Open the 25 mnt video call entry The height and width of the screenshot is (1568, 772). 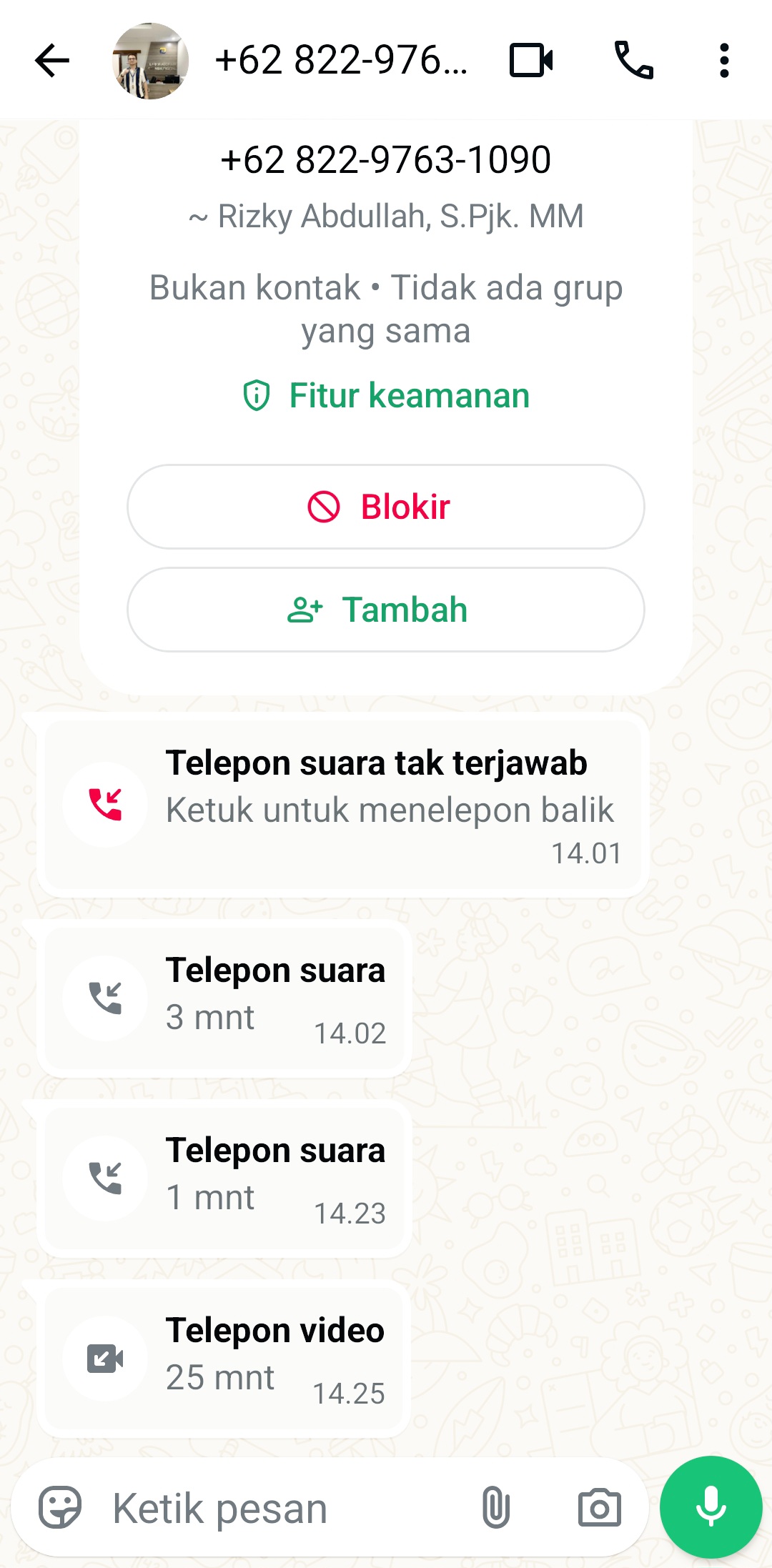(224, 1359)
